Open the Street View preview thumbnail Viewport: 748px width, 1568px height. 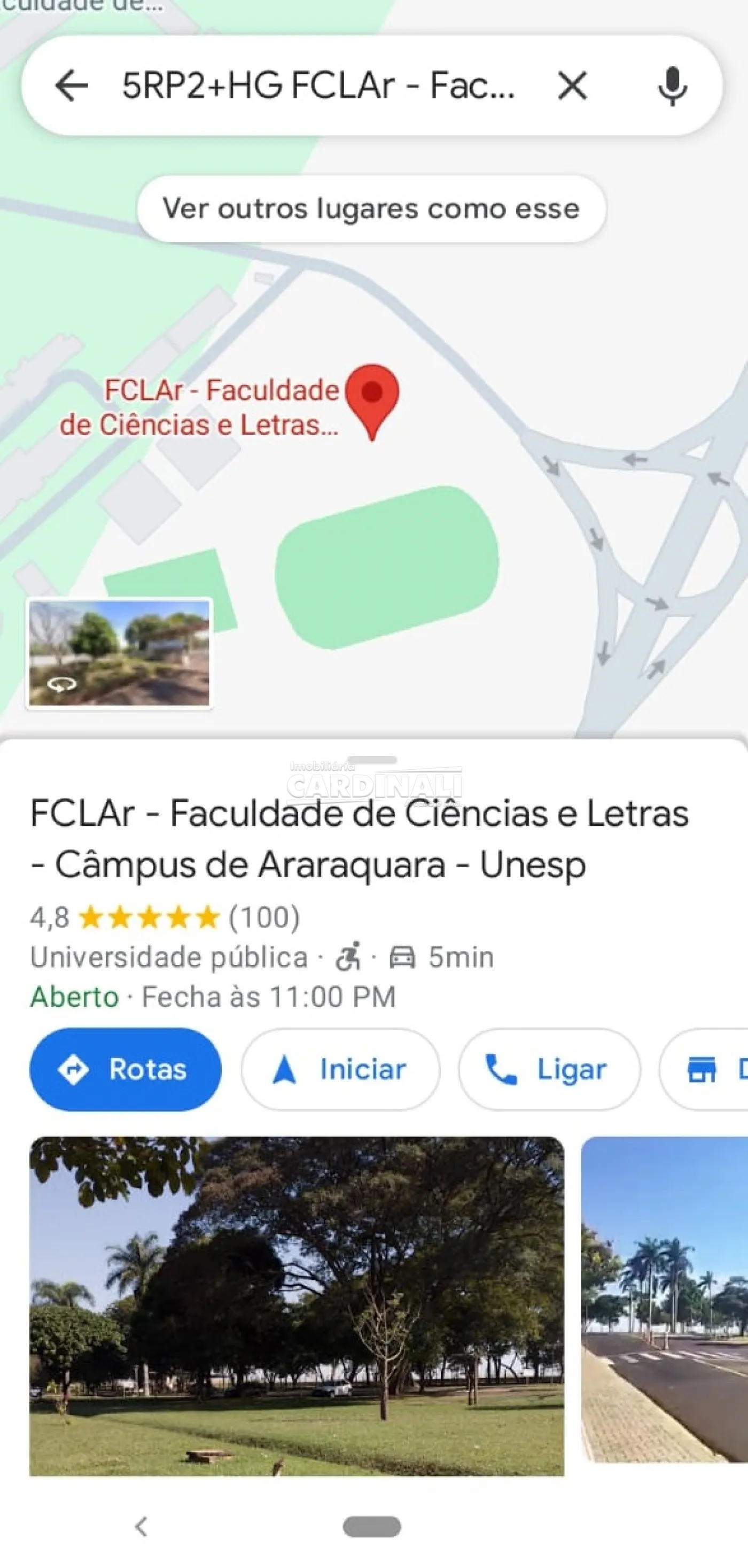coord(119,653)
